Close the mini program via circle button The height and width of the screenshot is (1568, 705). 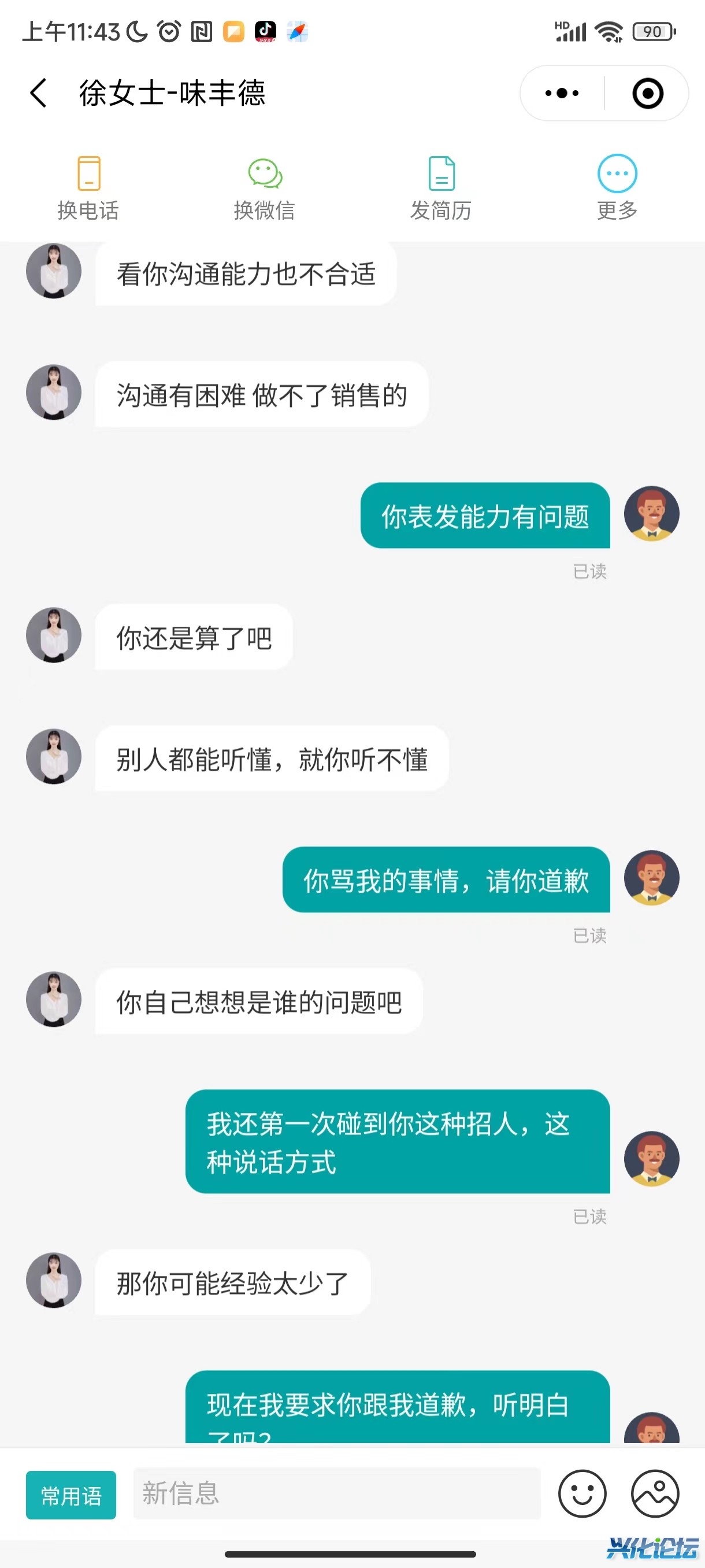(647, 93)
